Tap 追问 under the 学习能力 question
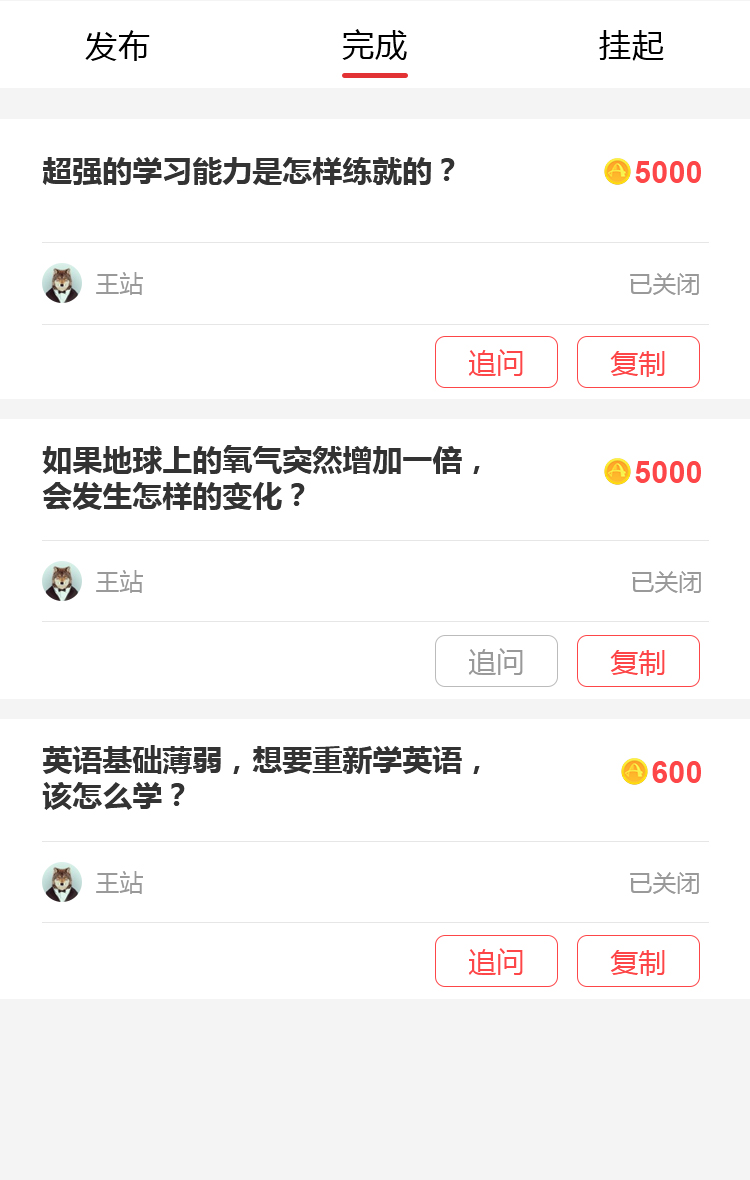The width and height of the screenshot is (750, 1180). 496,362
